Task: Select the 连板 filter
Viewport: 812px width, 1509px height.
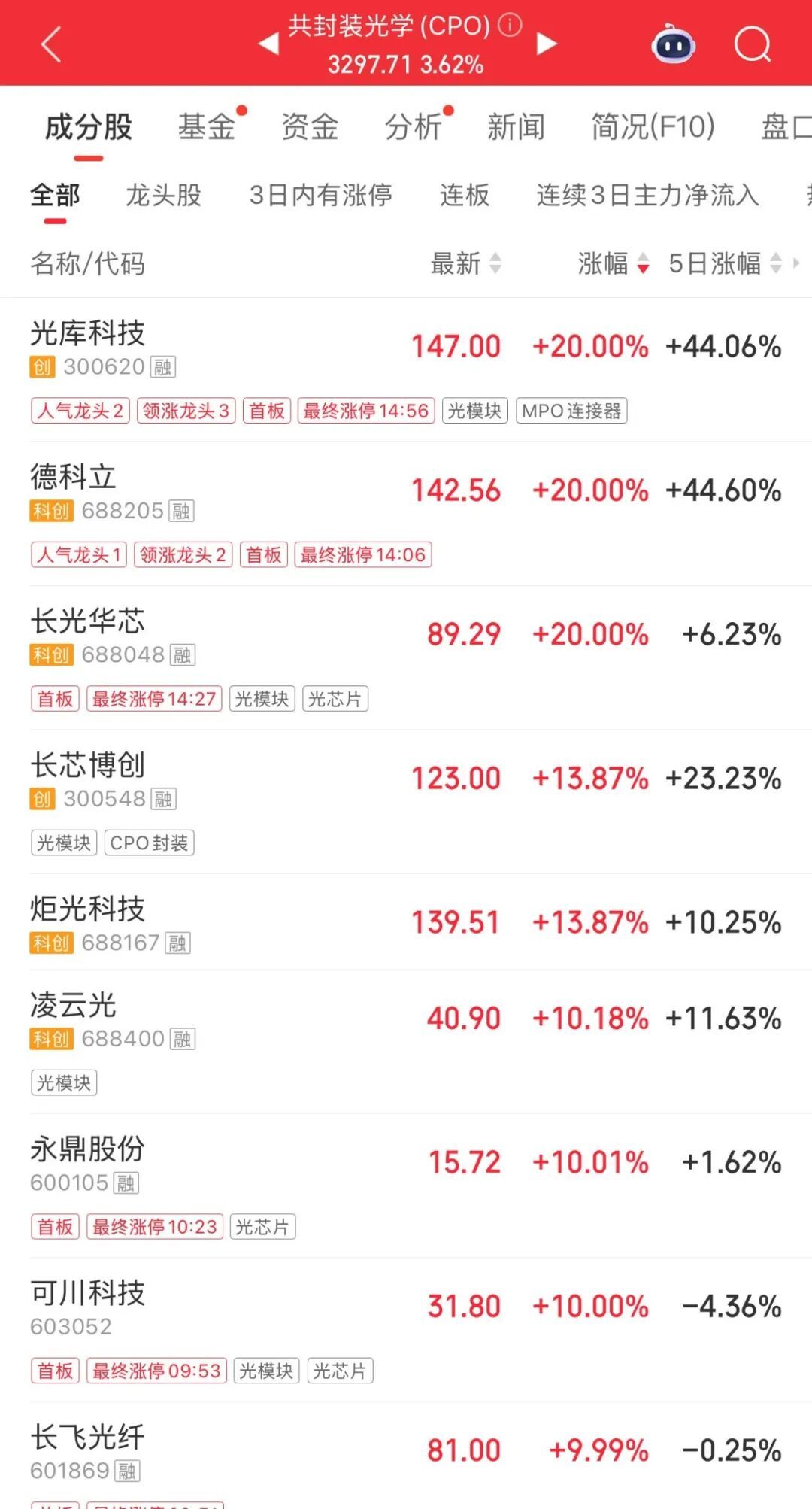Action: click(x=465, y=195)
